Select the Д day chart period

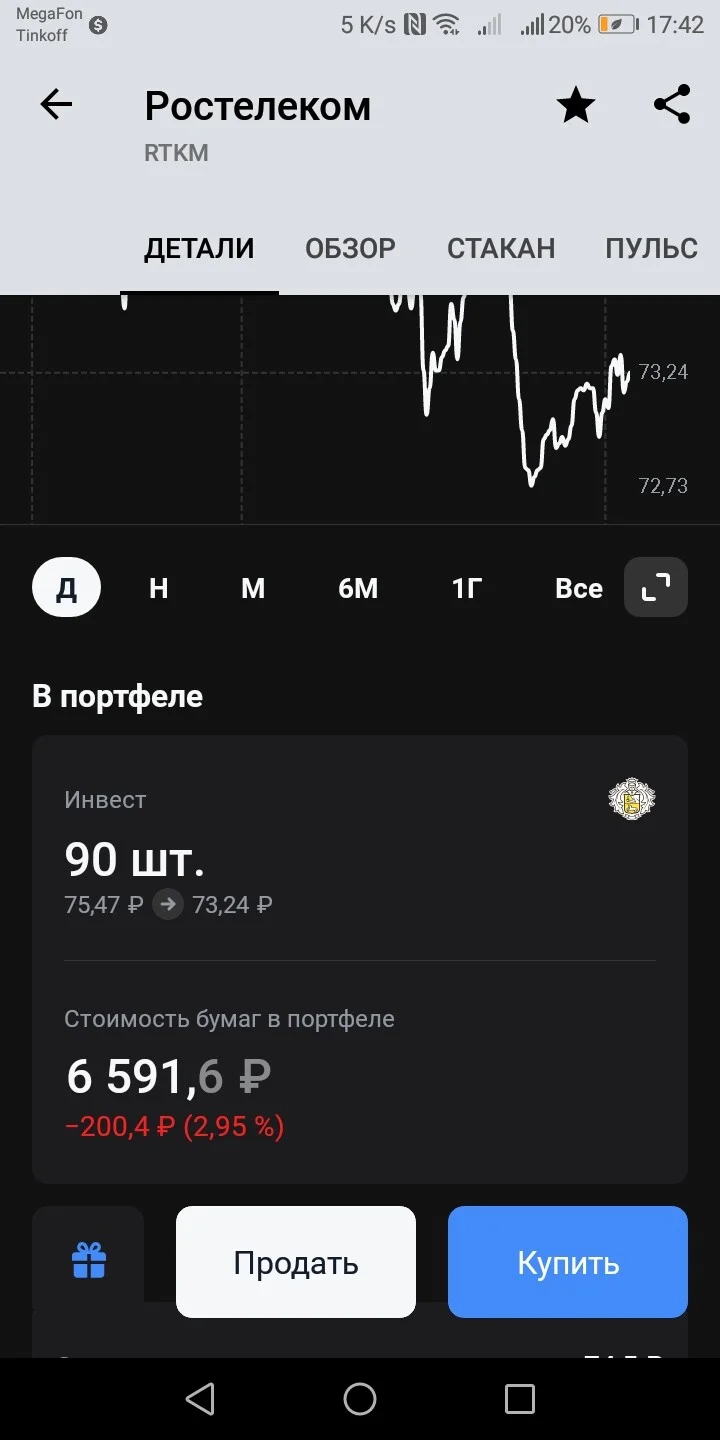tap(66, 588)
